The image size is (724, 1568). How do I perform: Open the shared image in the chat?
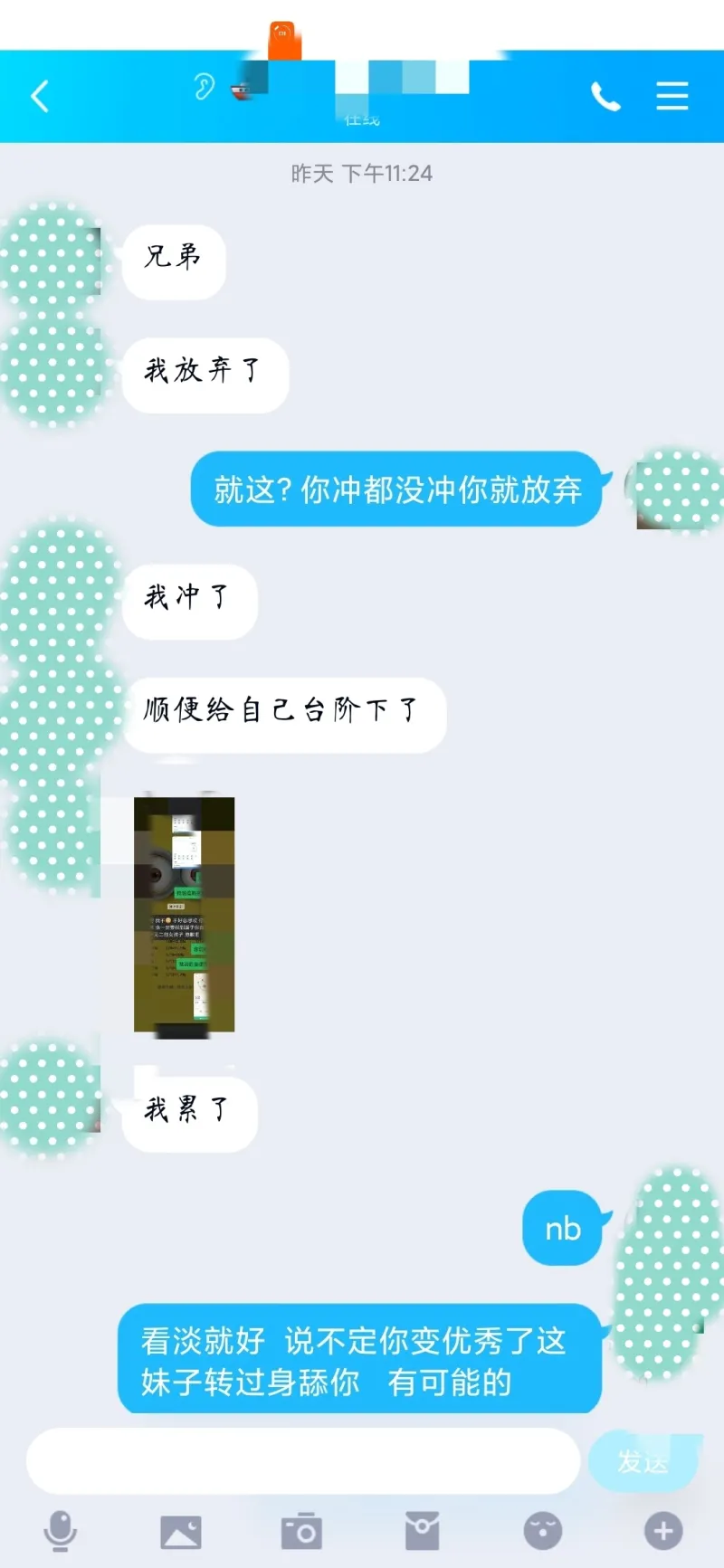[x=185, y=914]
